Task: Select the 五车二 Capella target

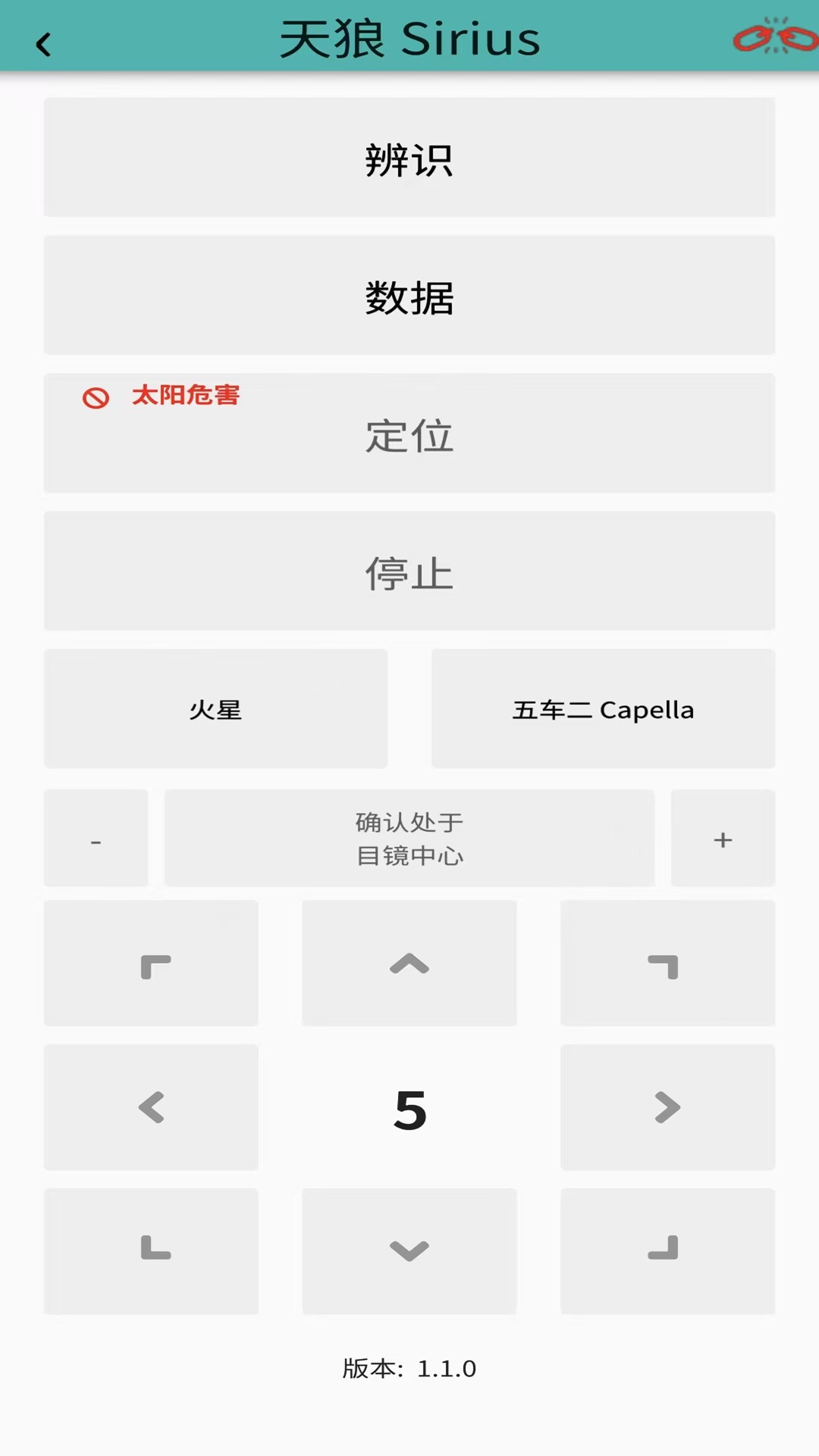Action: pos(603,708)
